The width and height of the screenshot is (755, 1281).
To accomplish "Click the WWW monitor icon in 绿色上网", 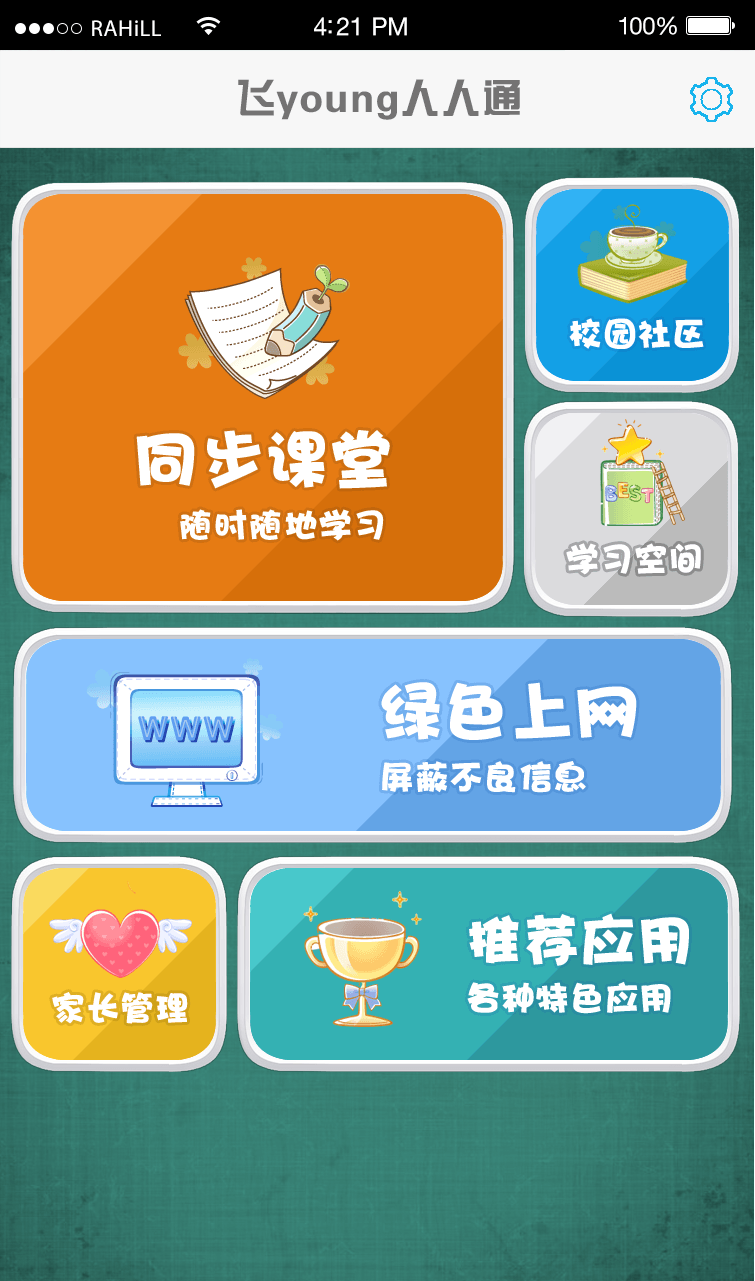I will 185,730.
